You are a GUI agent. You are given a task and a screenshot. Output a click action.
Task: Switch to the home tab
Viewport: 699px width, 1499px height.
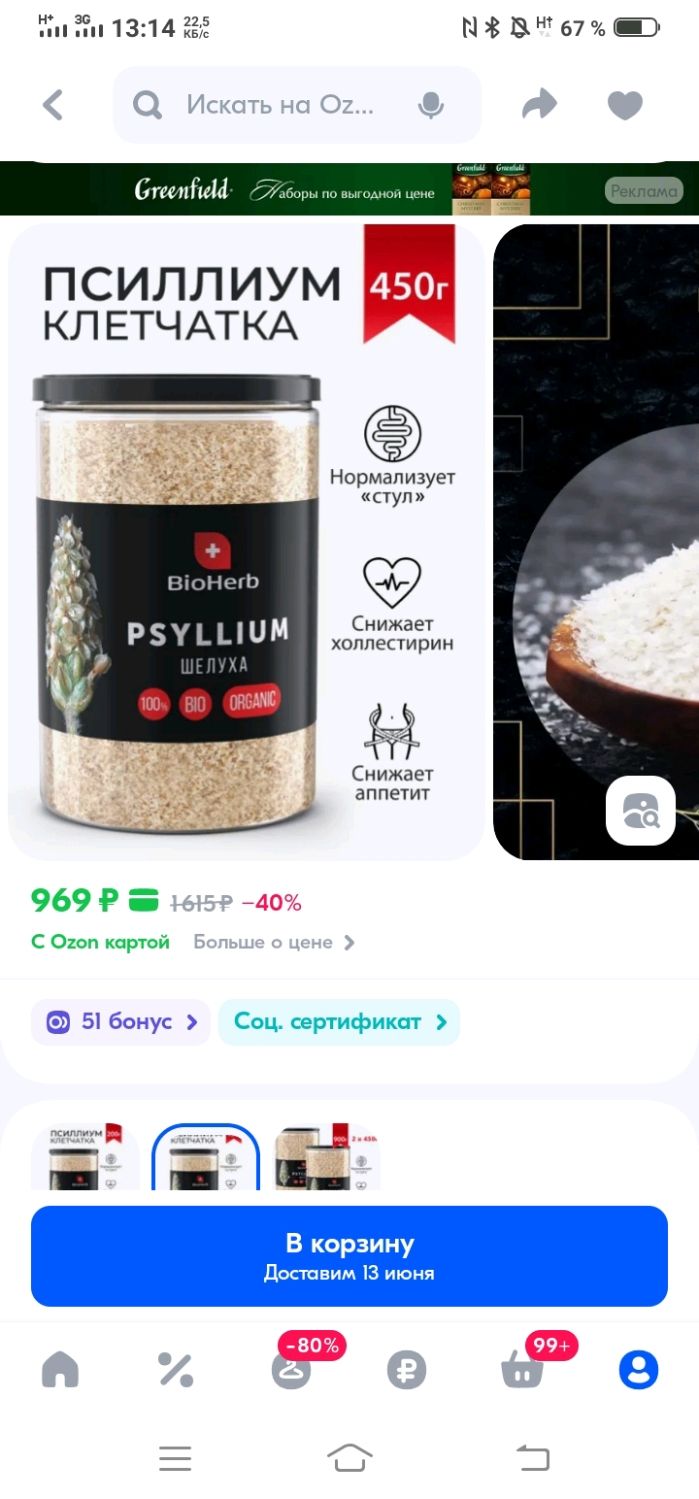[x=60, y=1369]
